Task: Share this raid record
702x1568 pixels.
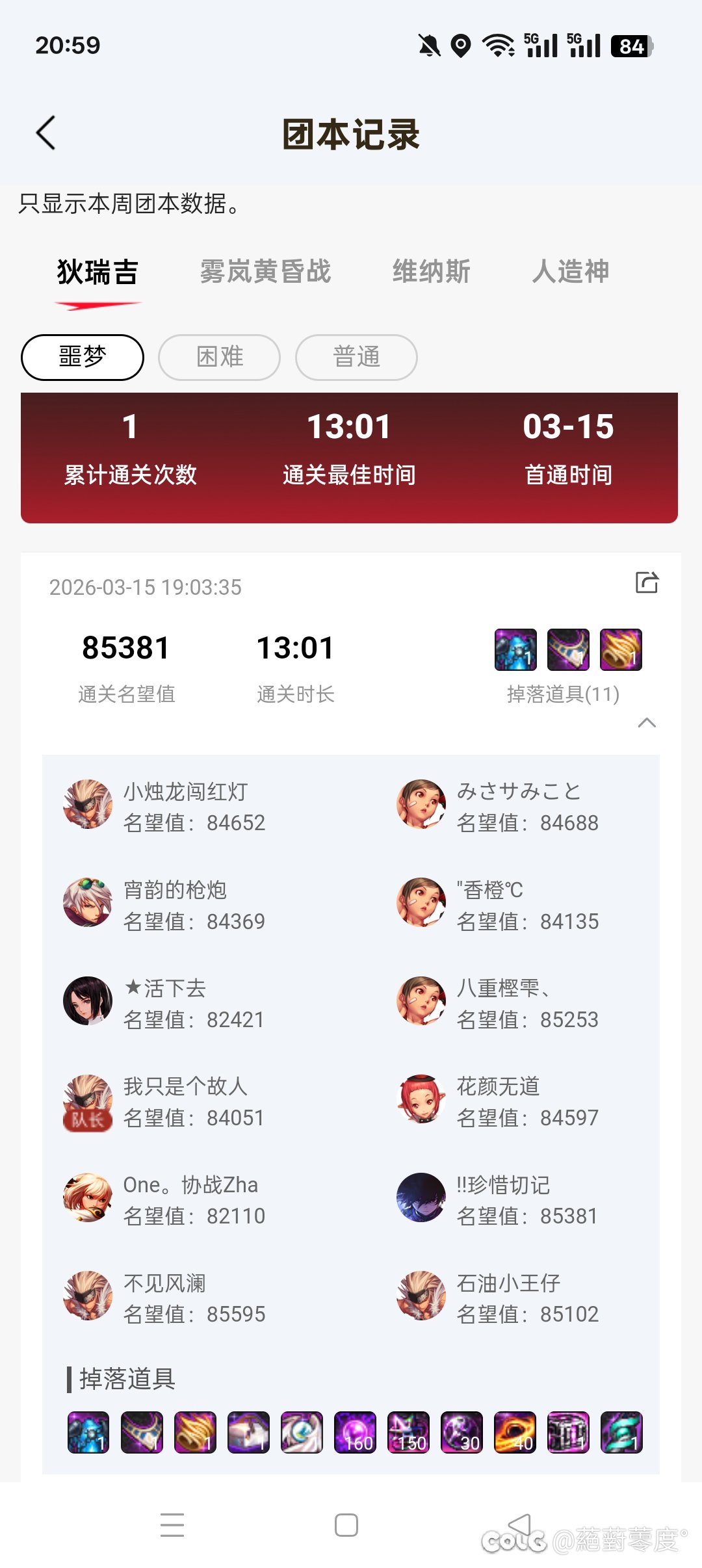Action: click(x=647, y=582)
